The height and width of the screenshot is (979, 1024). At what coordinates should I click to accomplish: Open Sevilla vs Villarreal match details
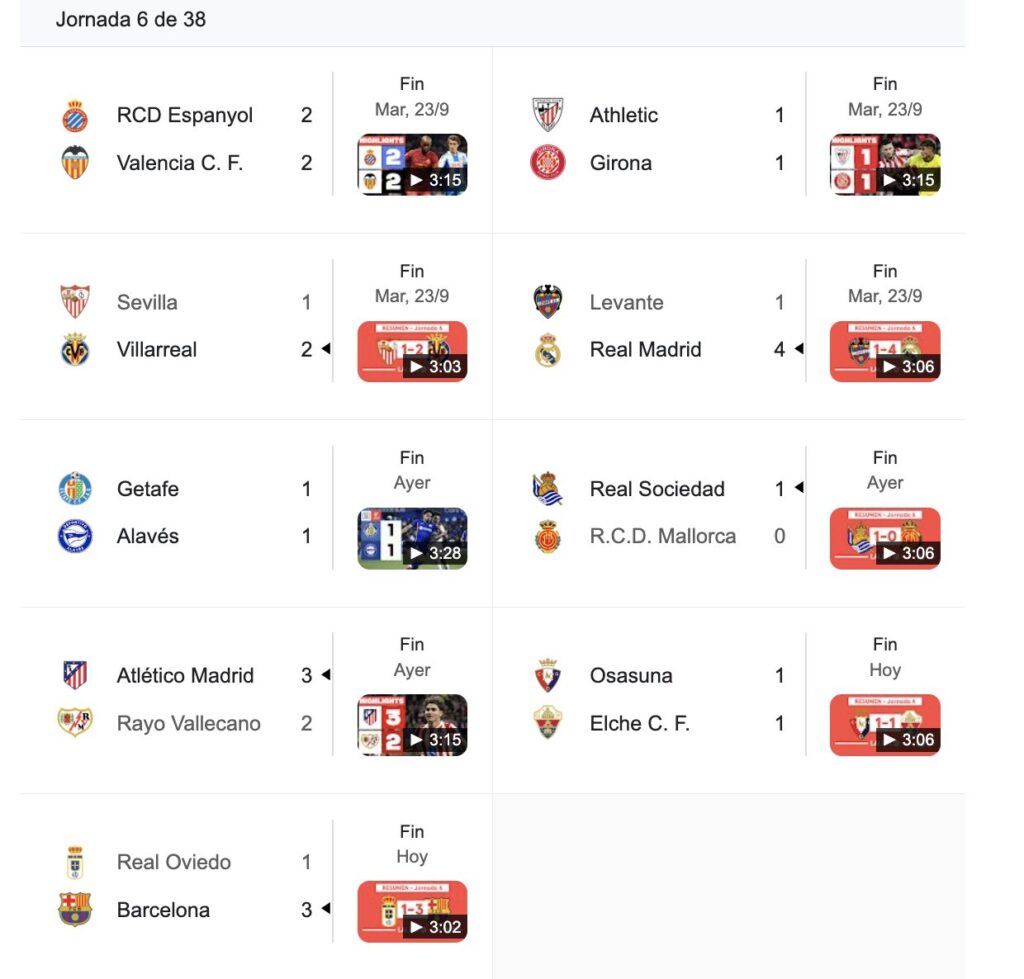pos(185,326)
